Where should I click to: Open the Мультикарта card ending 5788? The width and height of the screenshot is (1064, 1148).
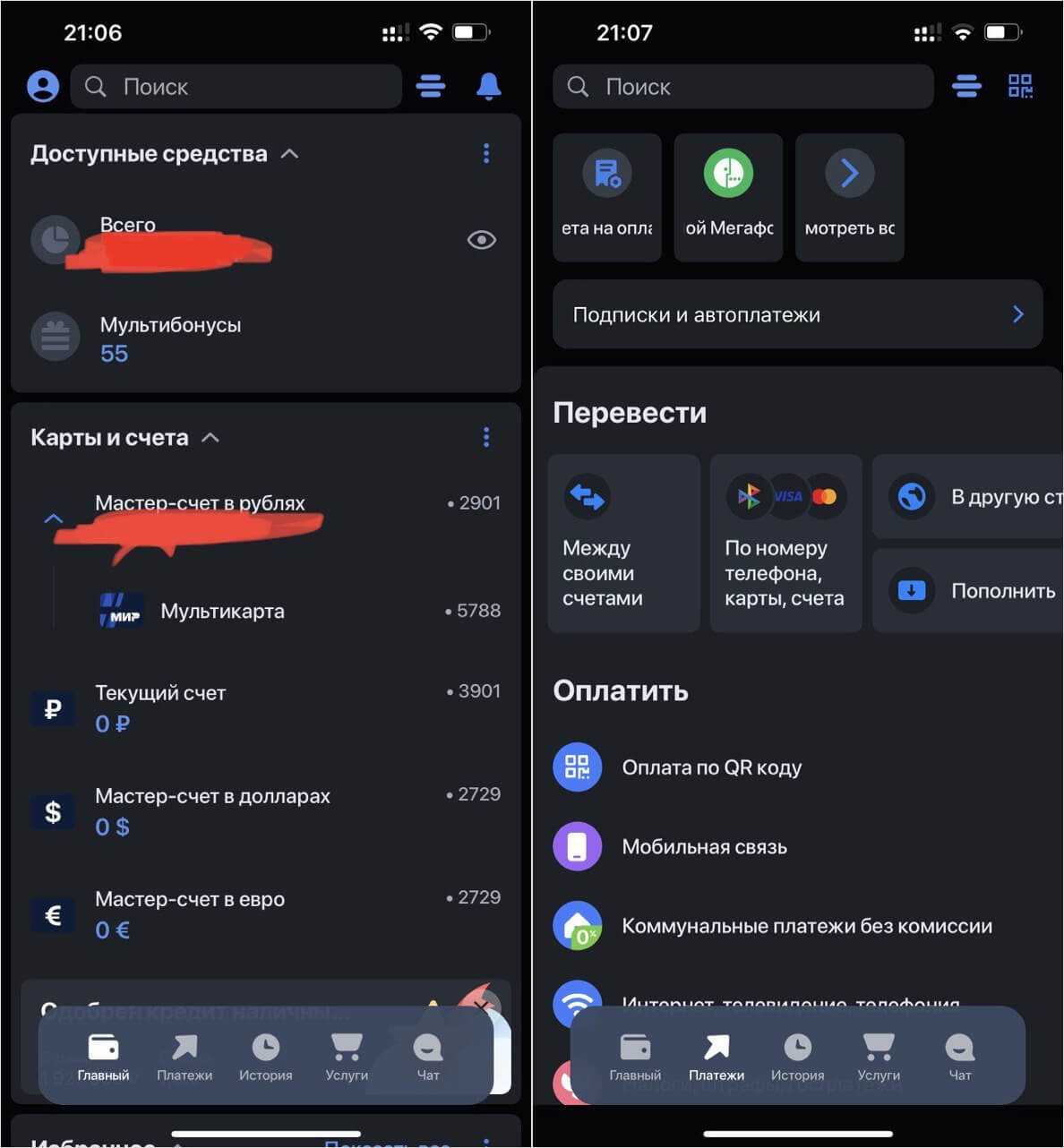222,611
